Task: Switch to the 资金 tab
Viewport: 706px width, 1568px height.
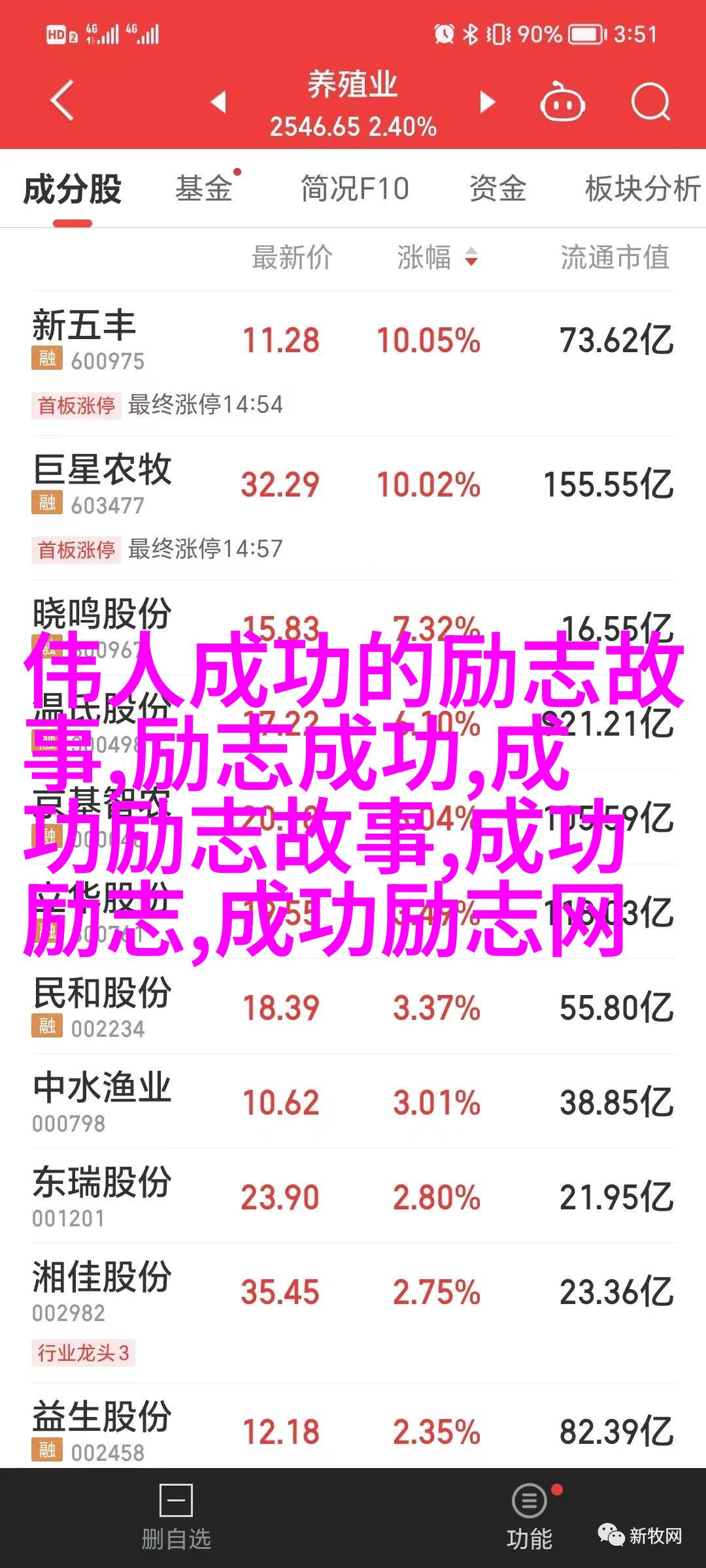Action: (x=497, y=189)
